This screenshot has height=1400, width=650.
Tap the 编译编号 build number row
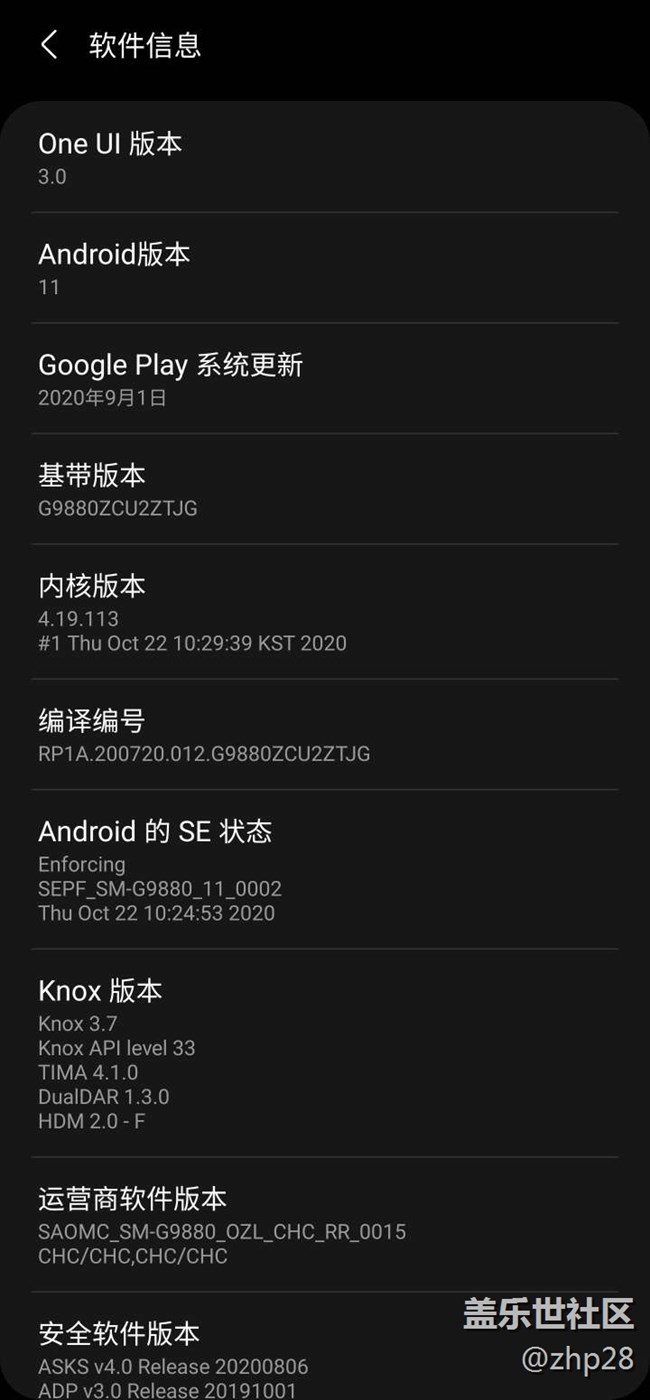pyautogui.click(x=324, y=735)
